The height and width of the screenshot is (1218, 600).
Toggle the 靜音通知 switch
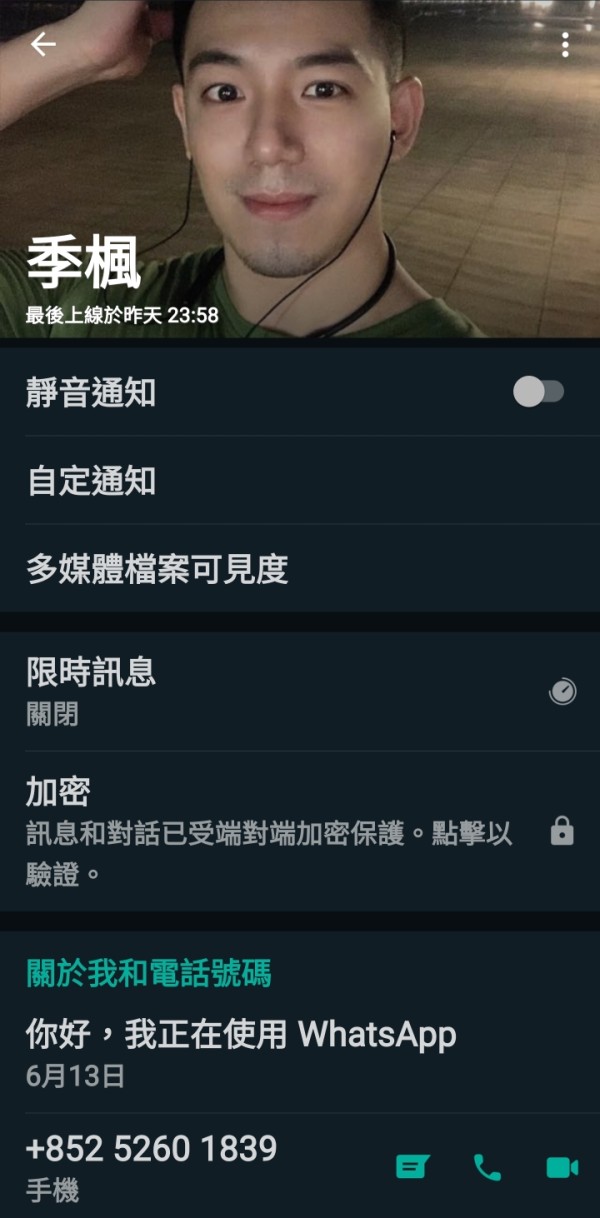[539, 392]
